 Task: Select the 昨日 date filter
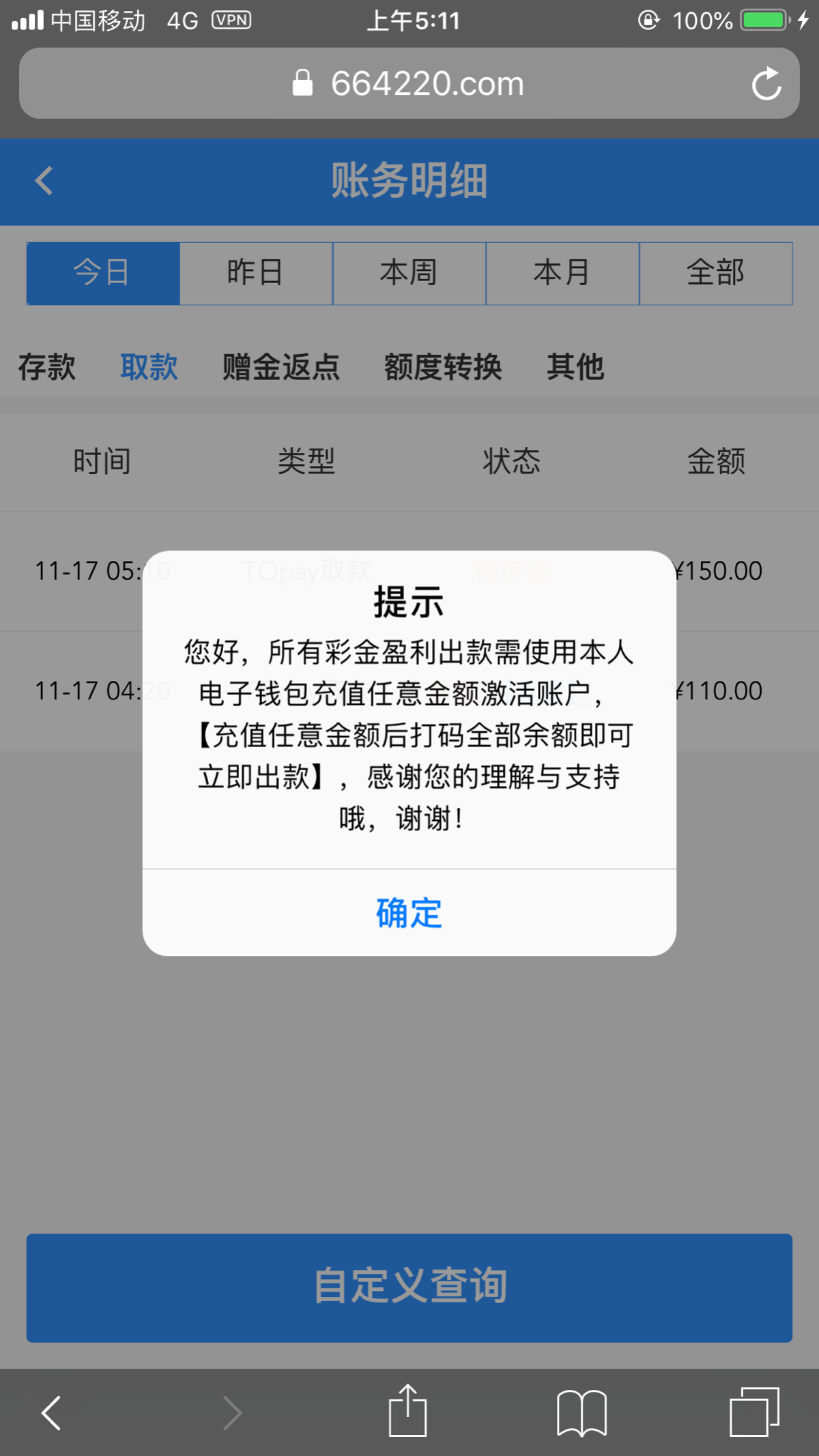click(255, 272)
